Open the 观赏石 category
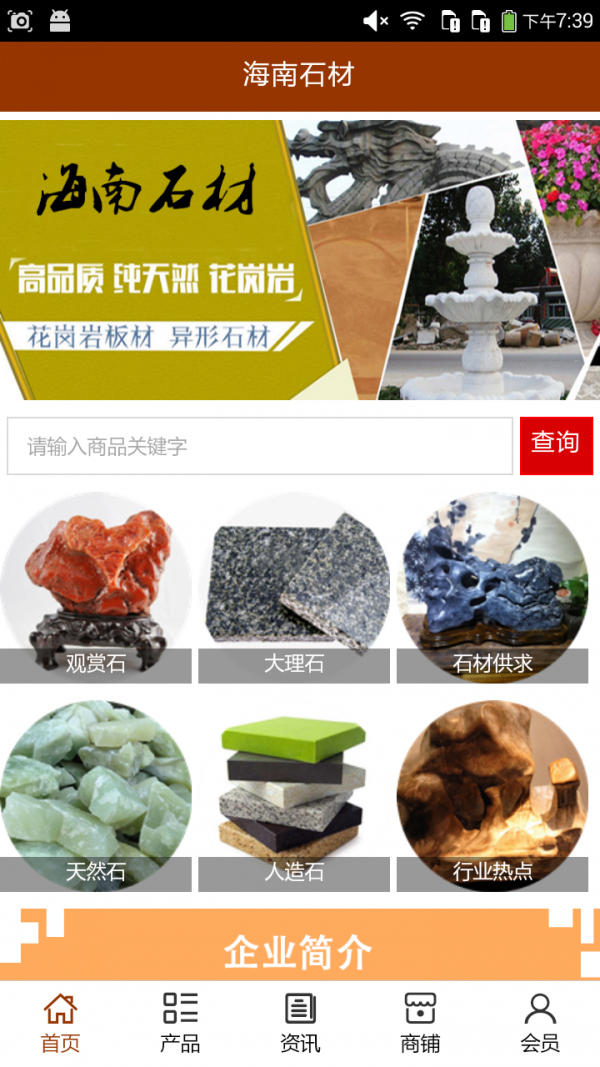This screenshot has height=1067, width=600. (x=96, y=590)
